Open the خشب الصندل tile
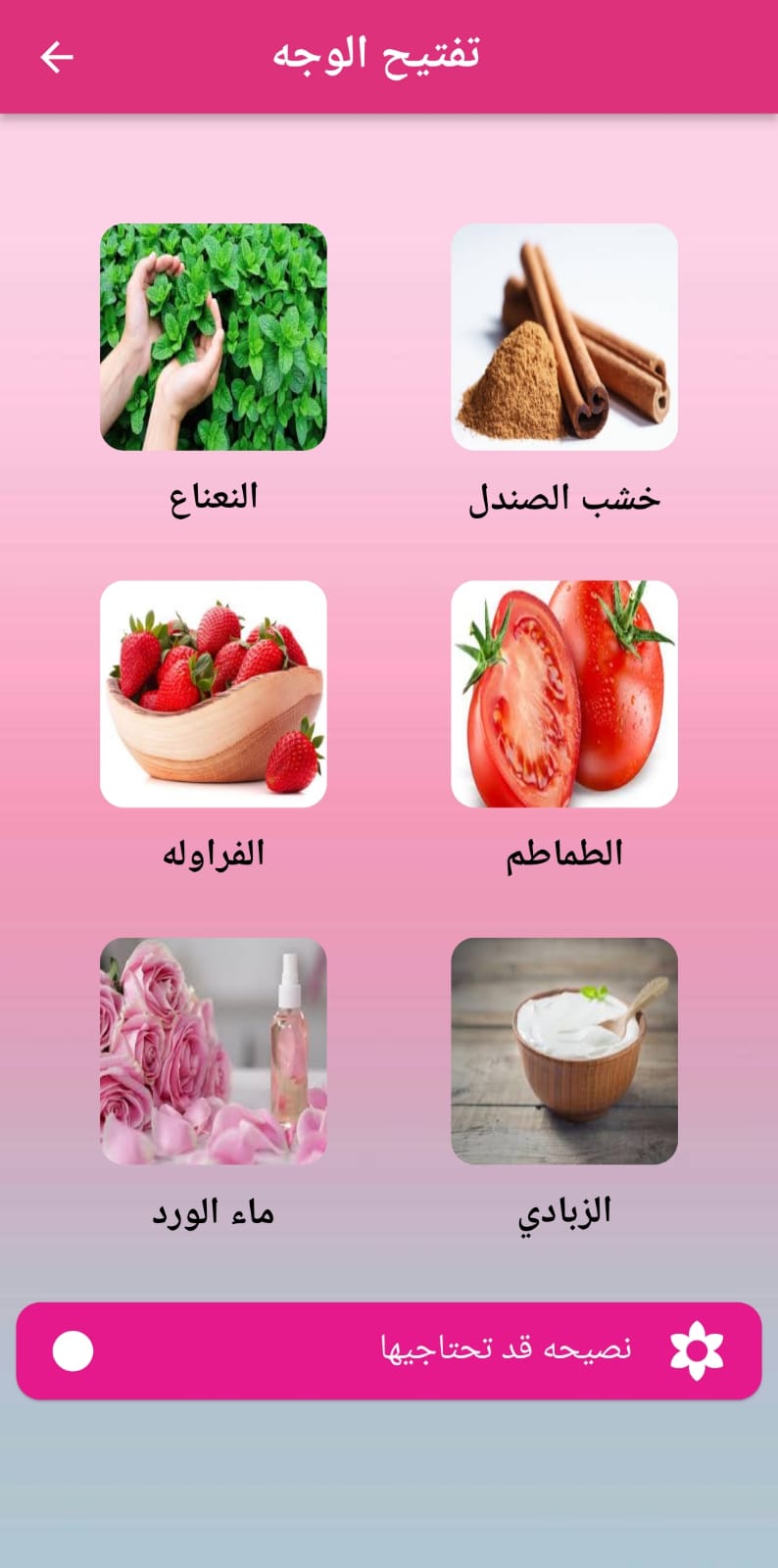778x1568 pixels. click(564, 337)
